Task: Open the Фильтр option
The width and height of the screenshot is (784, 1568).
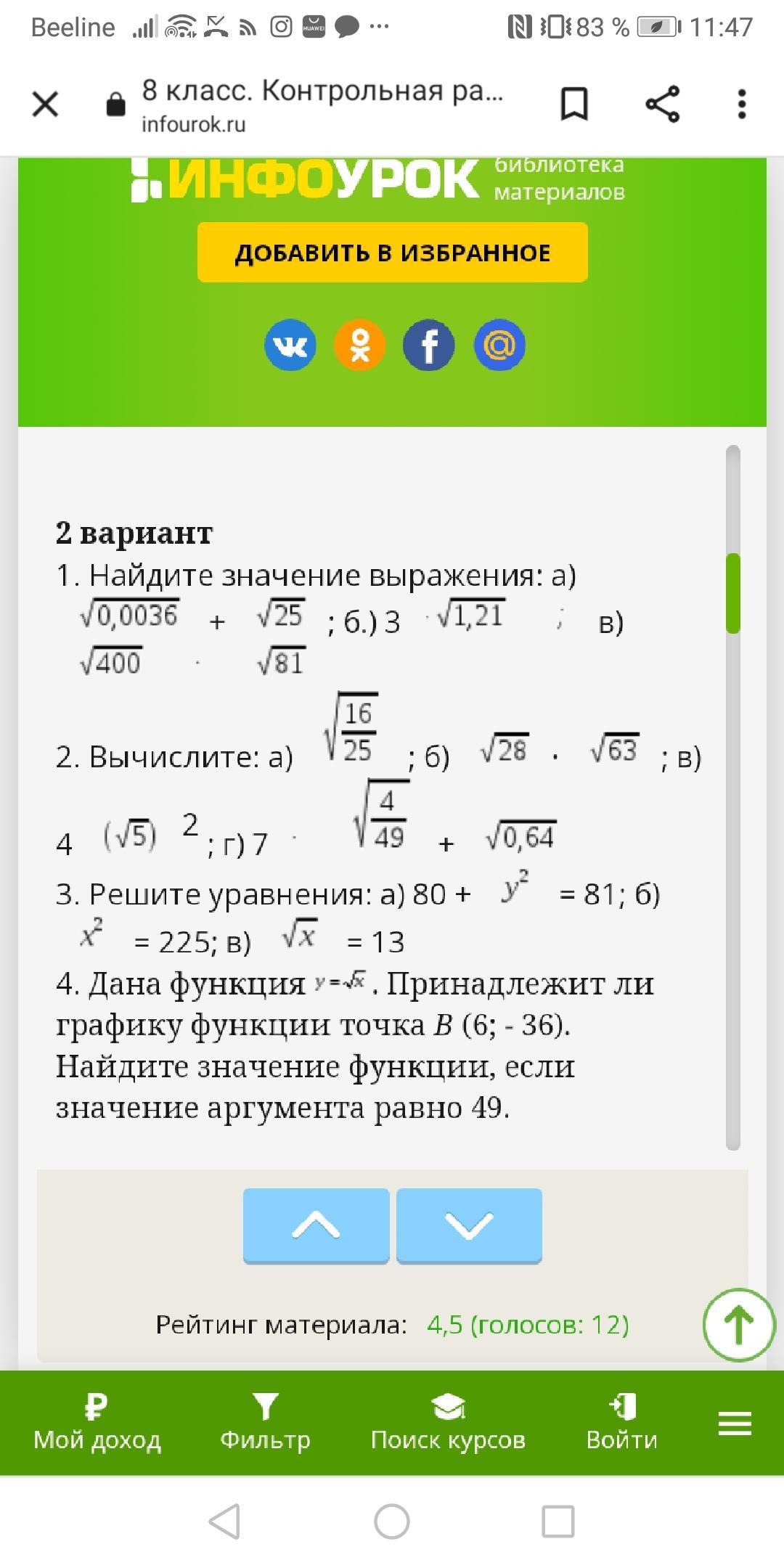Action: tap(265, 1423)
